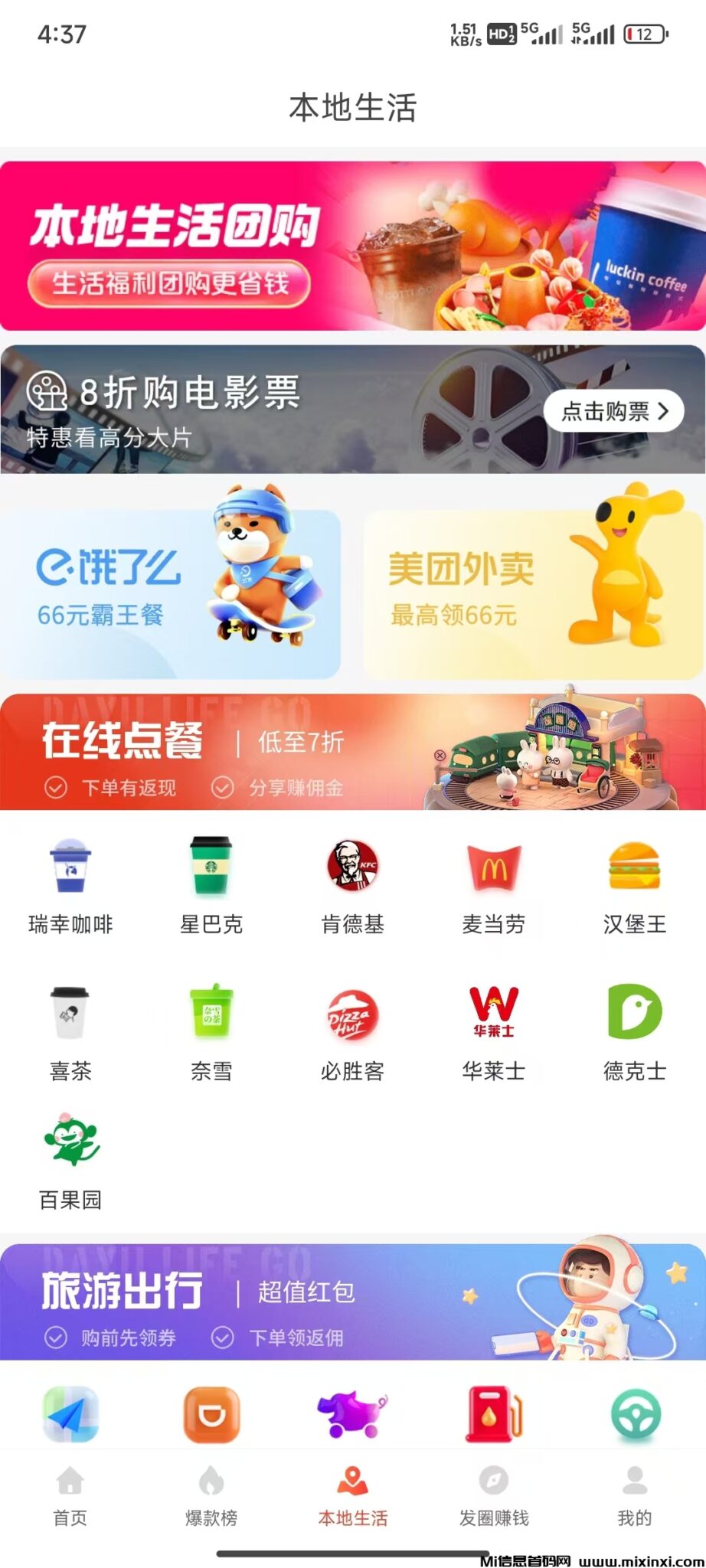Click the 点击购票 movie ticket button
Image resolution: width=706 pixels, height=1568 pixels.
(613, 411)
